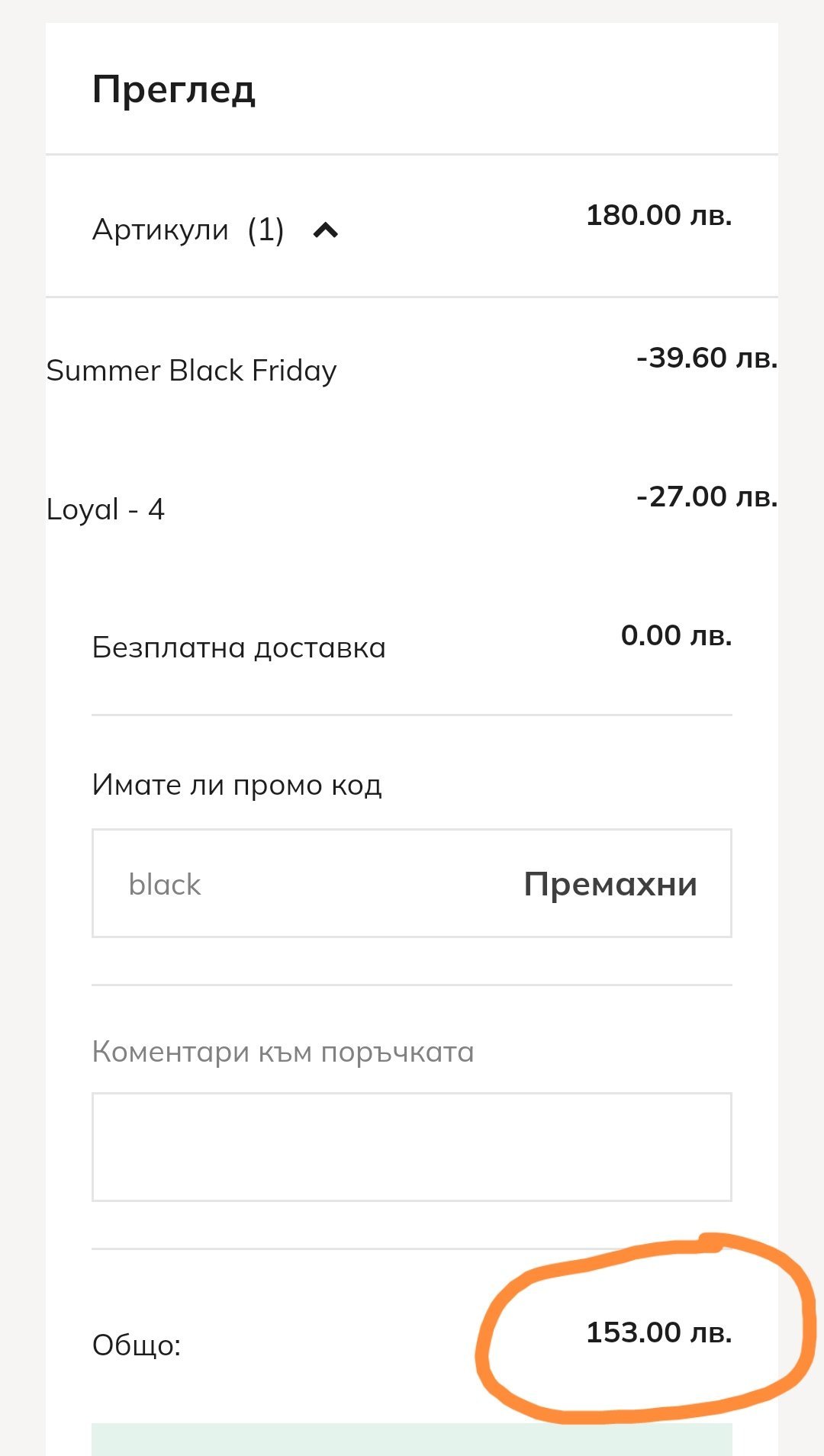Collapse the Артикули (1) section
The height and width of the screenshot is (1456, 824).
[x=326, y=230]
